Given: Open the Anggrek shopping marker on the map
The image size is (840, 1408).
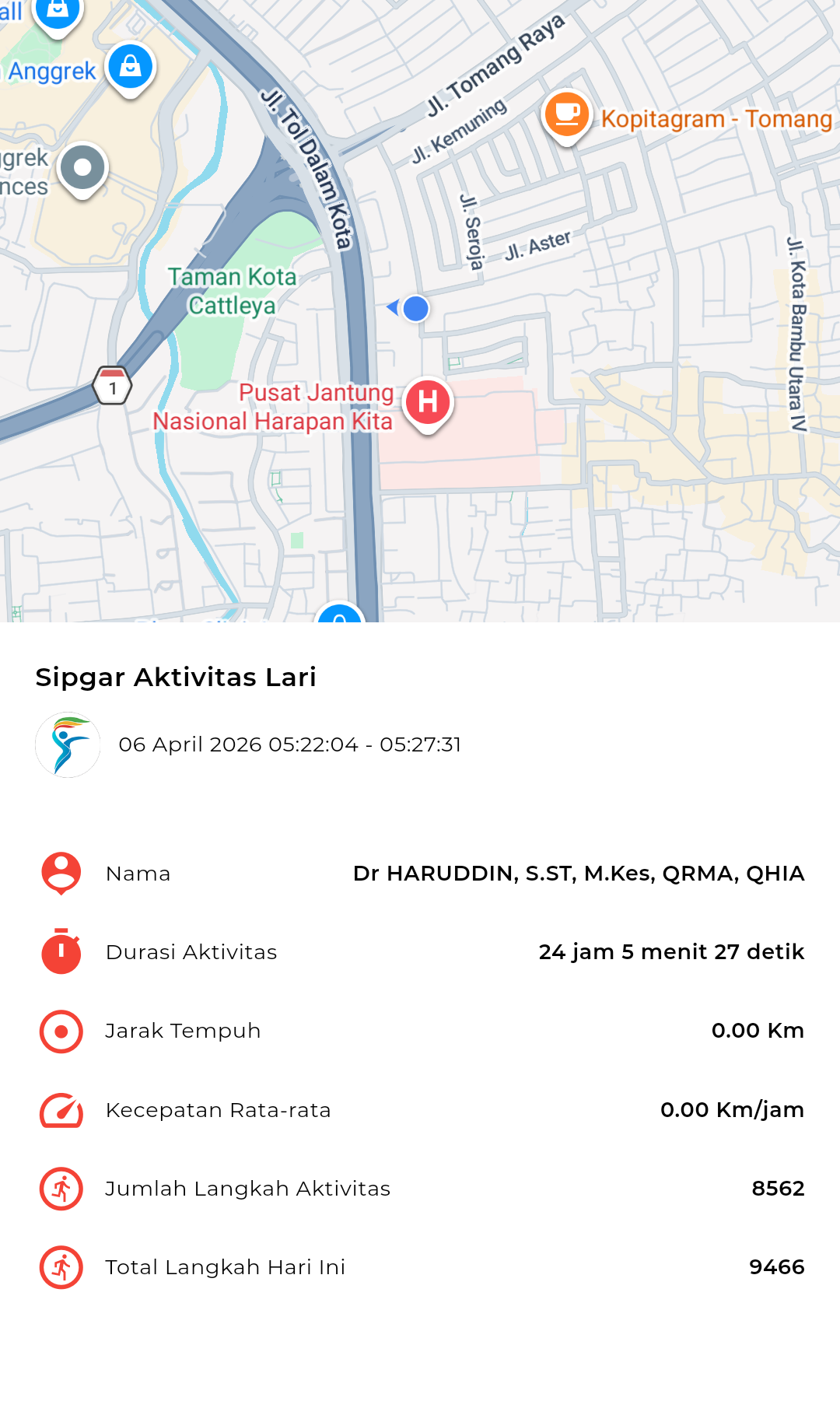Looking at the screenshot, I should tap(131, 67).
